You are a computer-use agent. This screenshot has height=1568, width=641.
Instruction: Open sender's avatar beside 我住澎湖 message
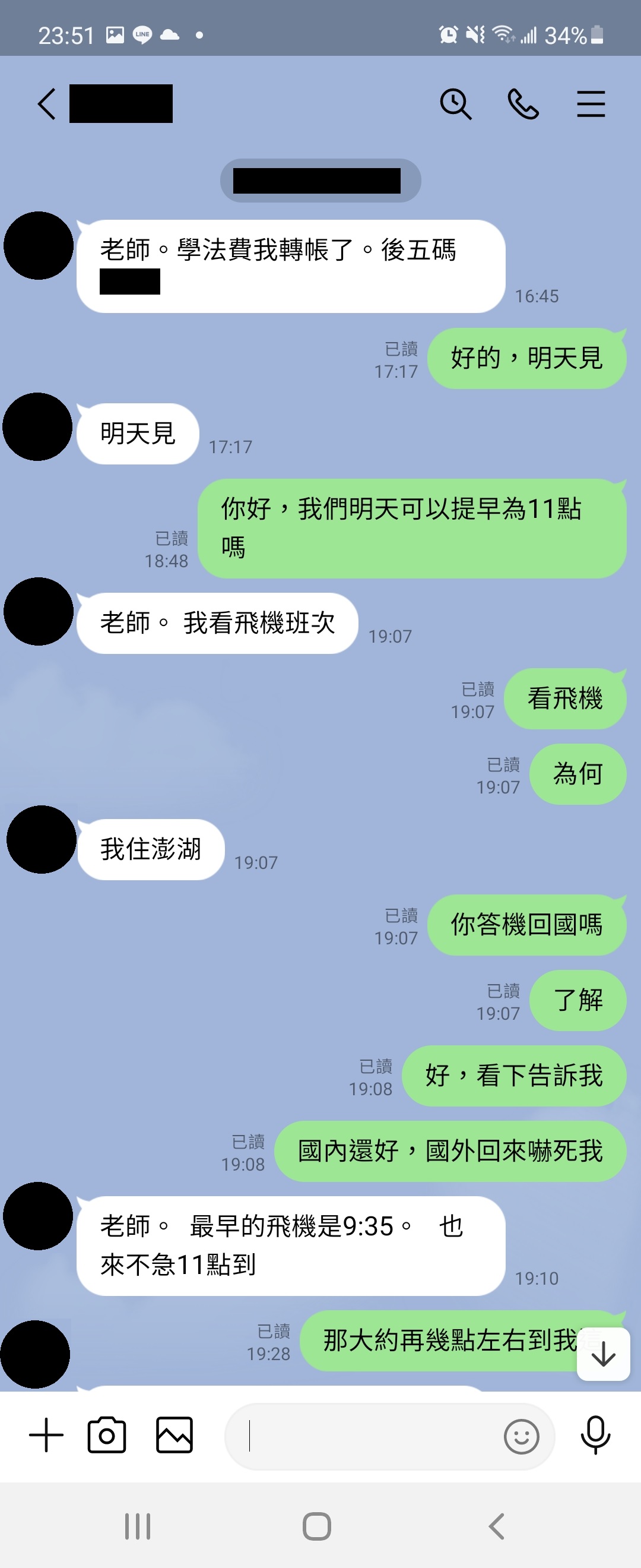tap(42, 839)
